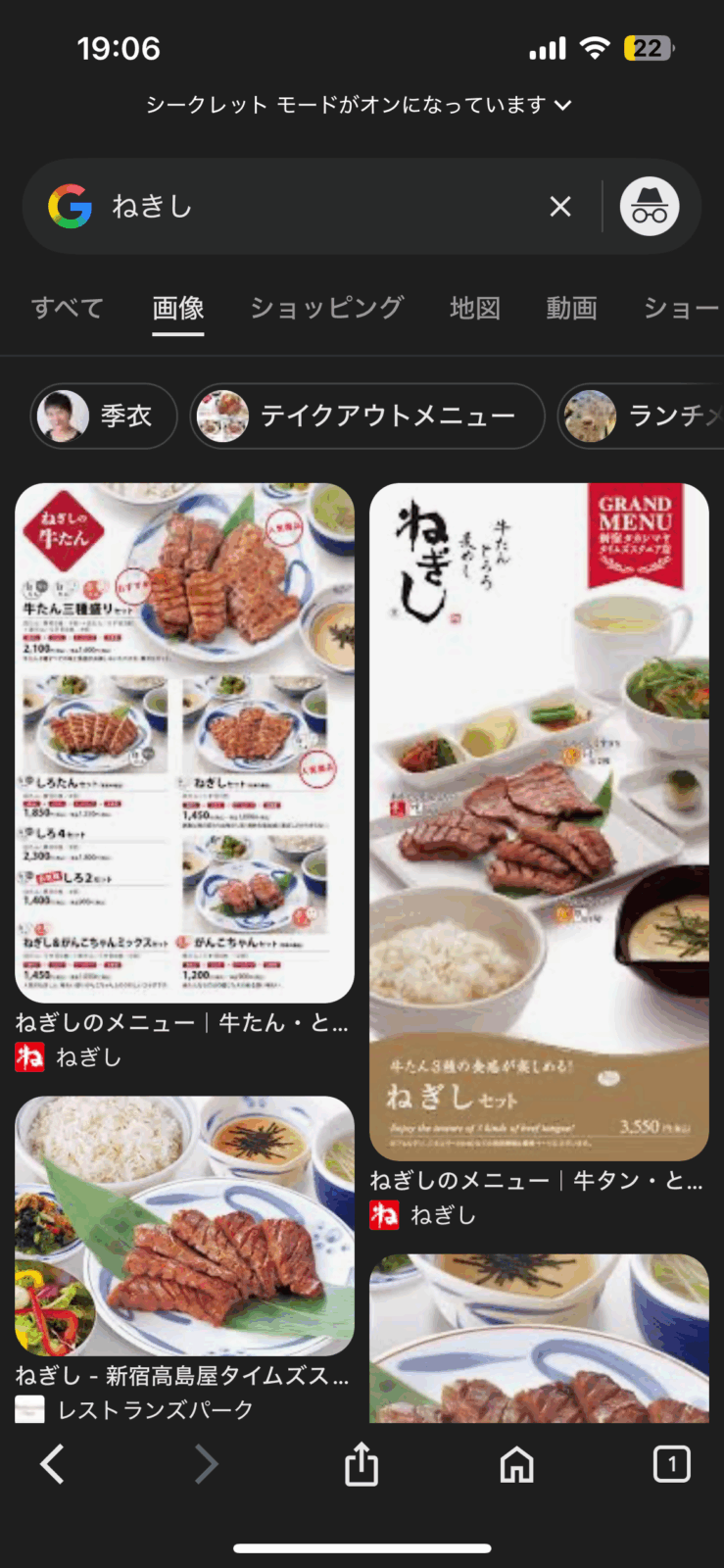
Task: Go back to the previous page
Action: [x=53, y=1464]
